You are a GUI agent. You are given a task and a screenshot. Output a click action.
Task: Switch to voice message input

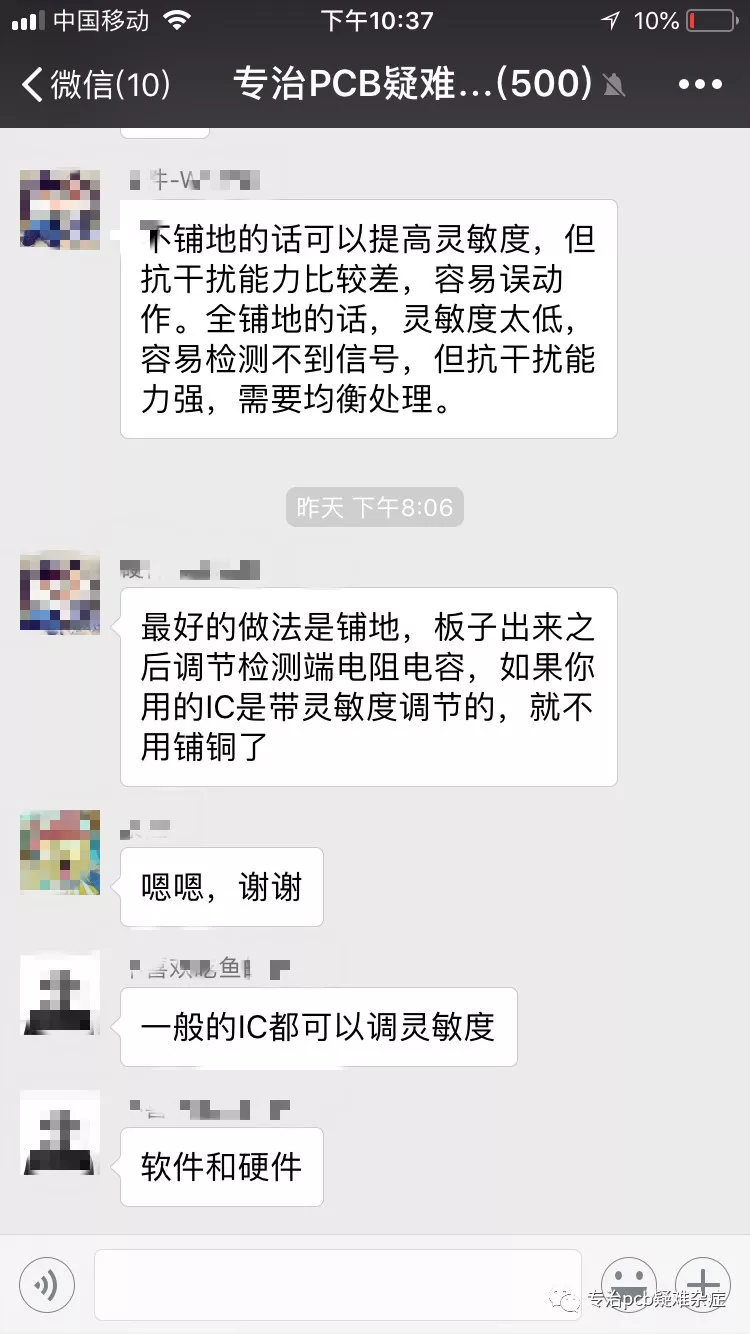[47, 1285]
